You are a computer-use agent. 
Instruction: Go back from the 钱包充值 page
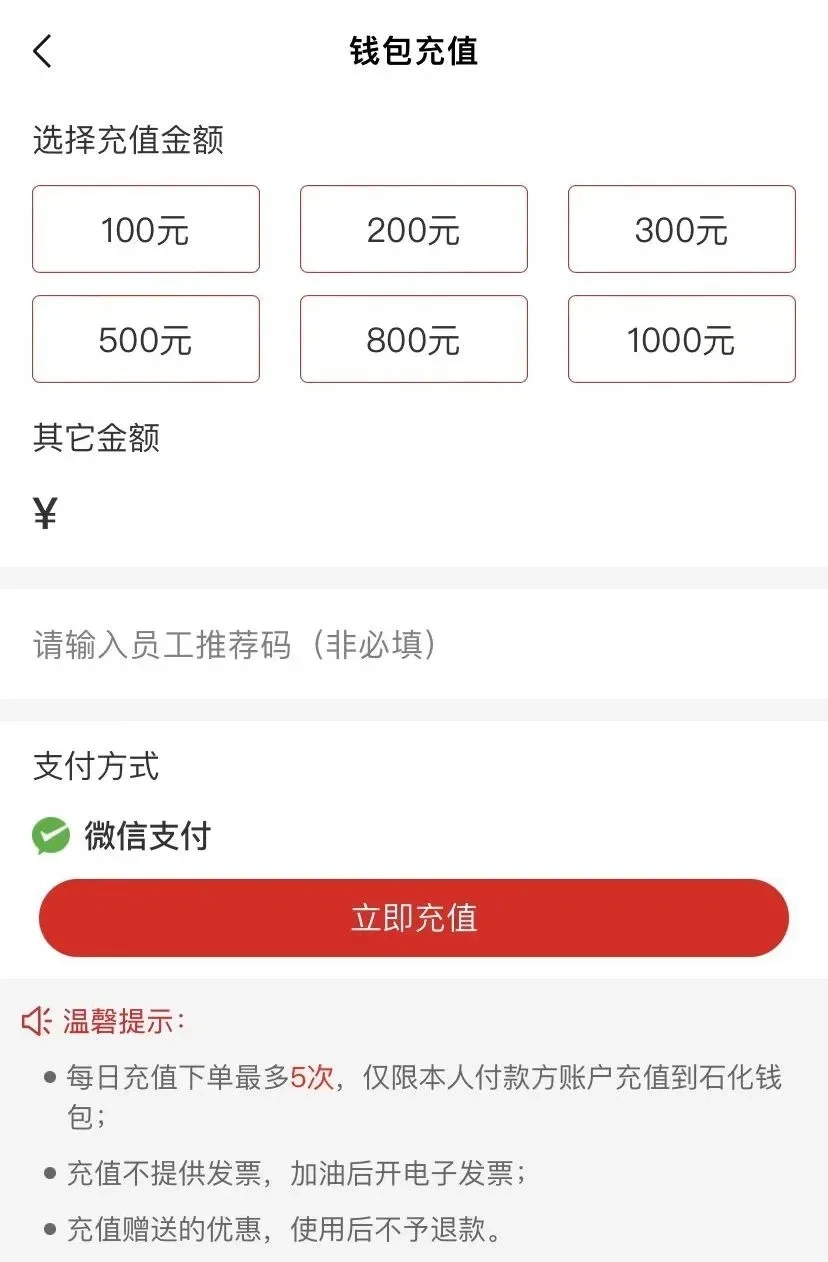point(42,51)
